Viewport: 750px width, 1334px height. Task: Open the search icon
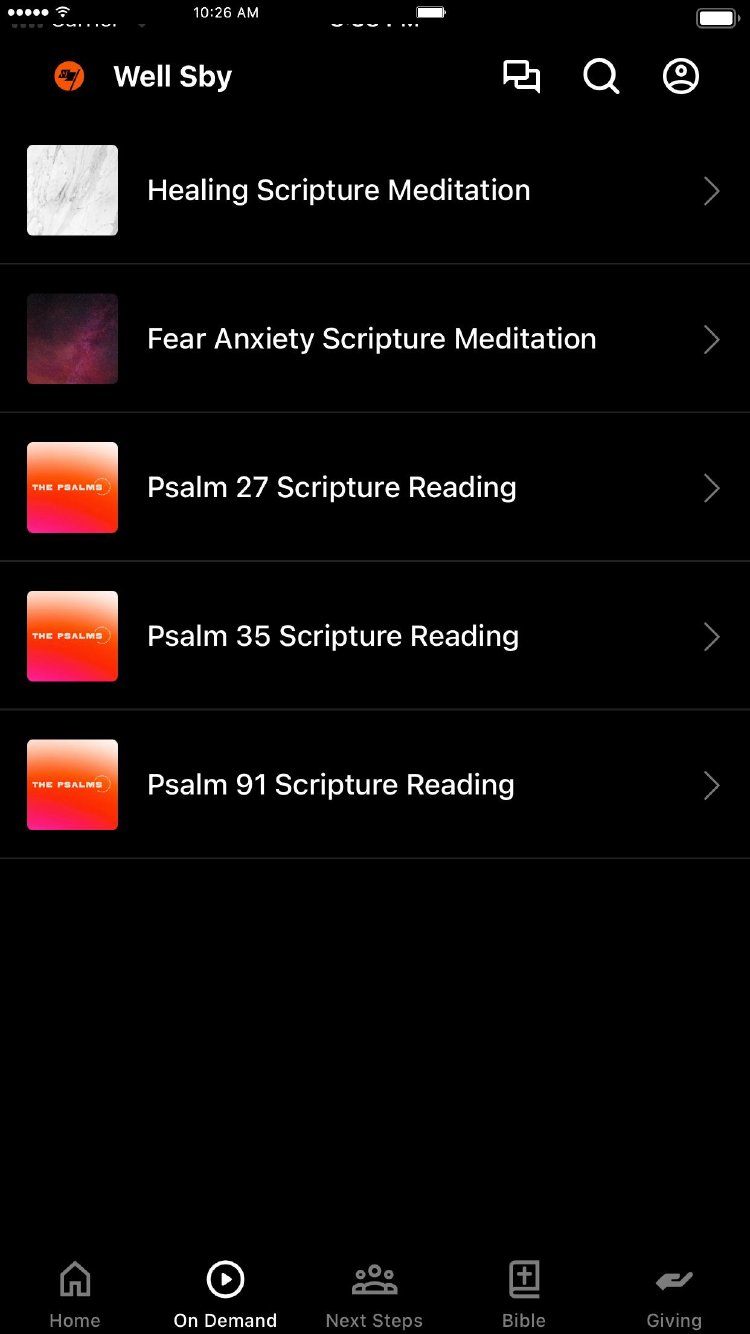[x=601, y=77]
